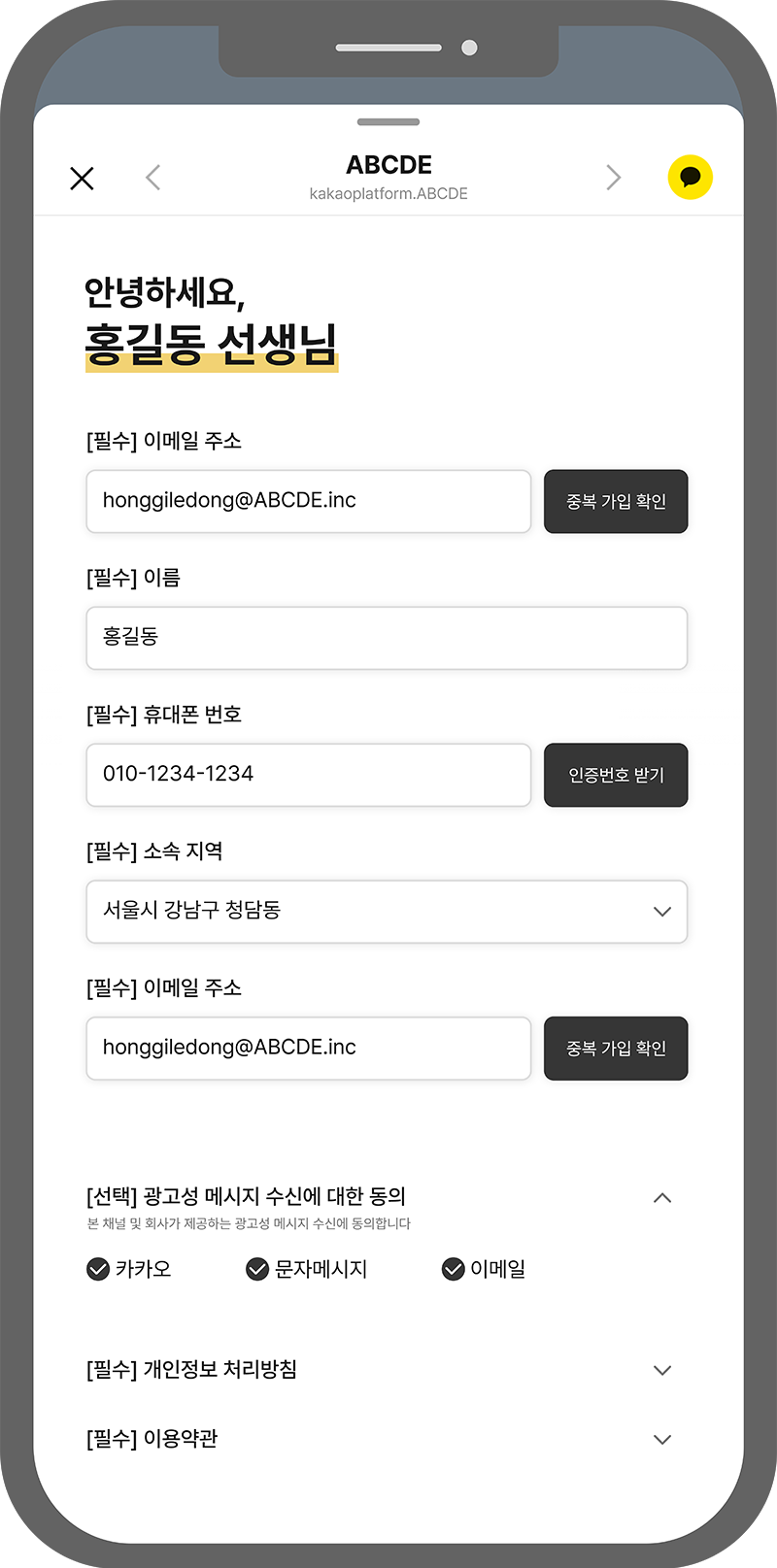The height and width of the screenshot is (1568, 777).
Task: Tap the 이름 field containing 홍길동
Action: (387, 638)
